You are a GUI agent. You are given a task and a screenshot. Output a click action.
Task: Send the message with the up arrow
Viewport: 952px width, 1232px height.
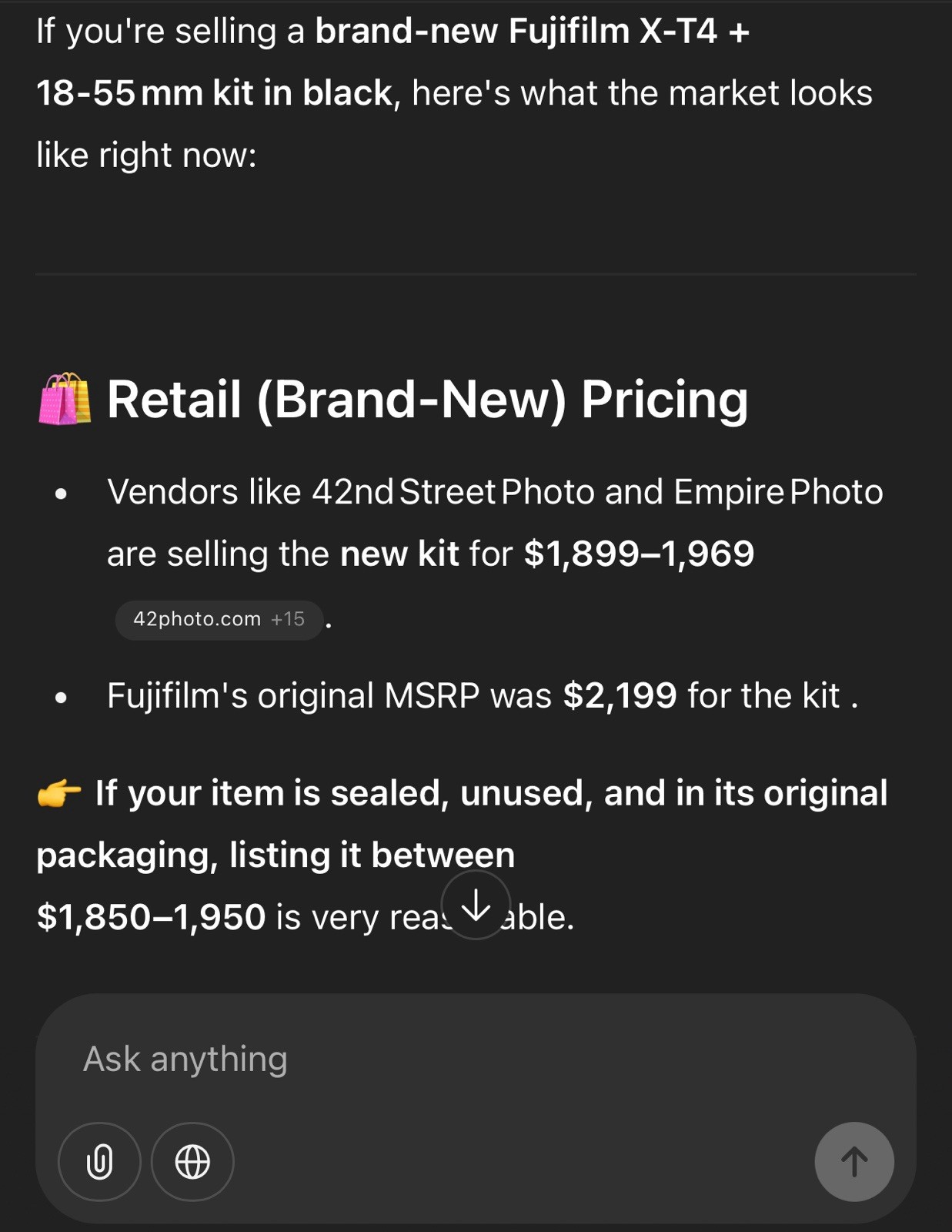point(853,1161)
